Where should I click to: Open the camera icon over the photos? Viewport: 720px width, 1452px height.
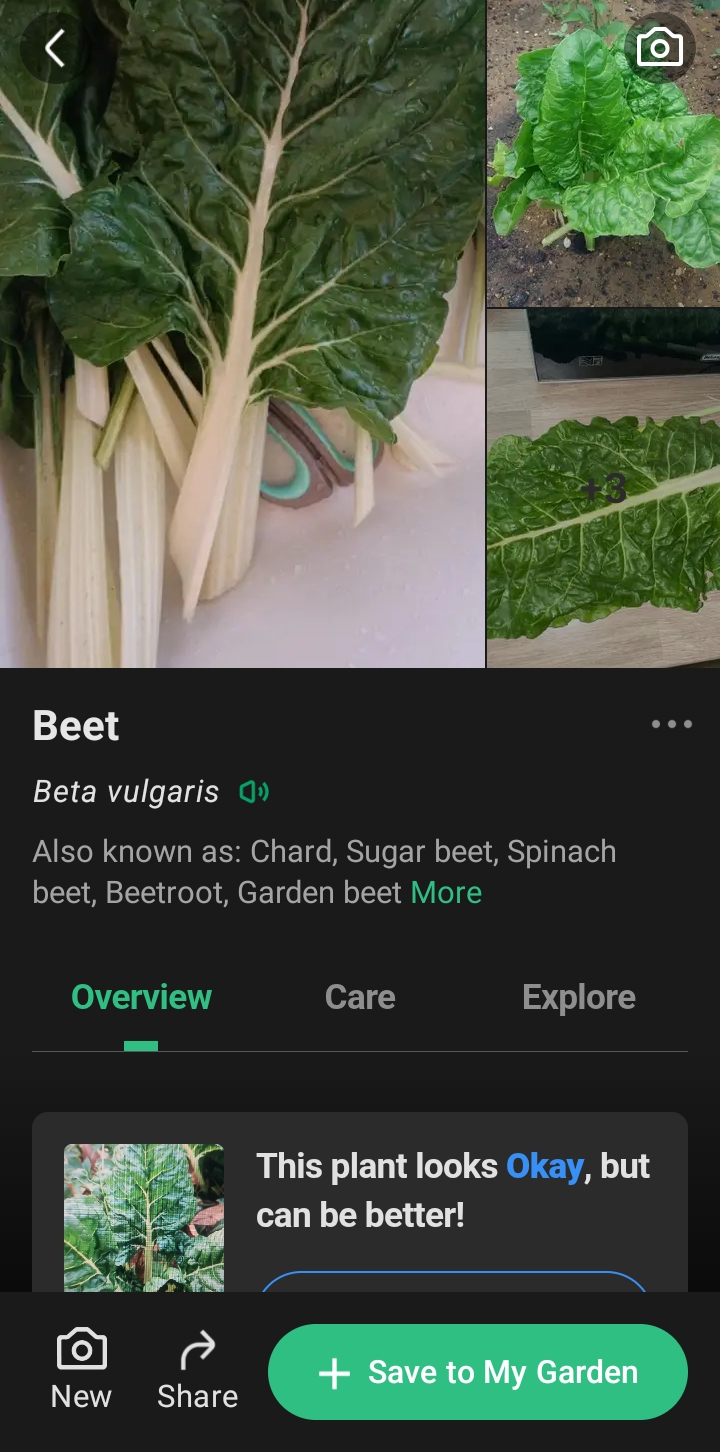click(659, 48)
